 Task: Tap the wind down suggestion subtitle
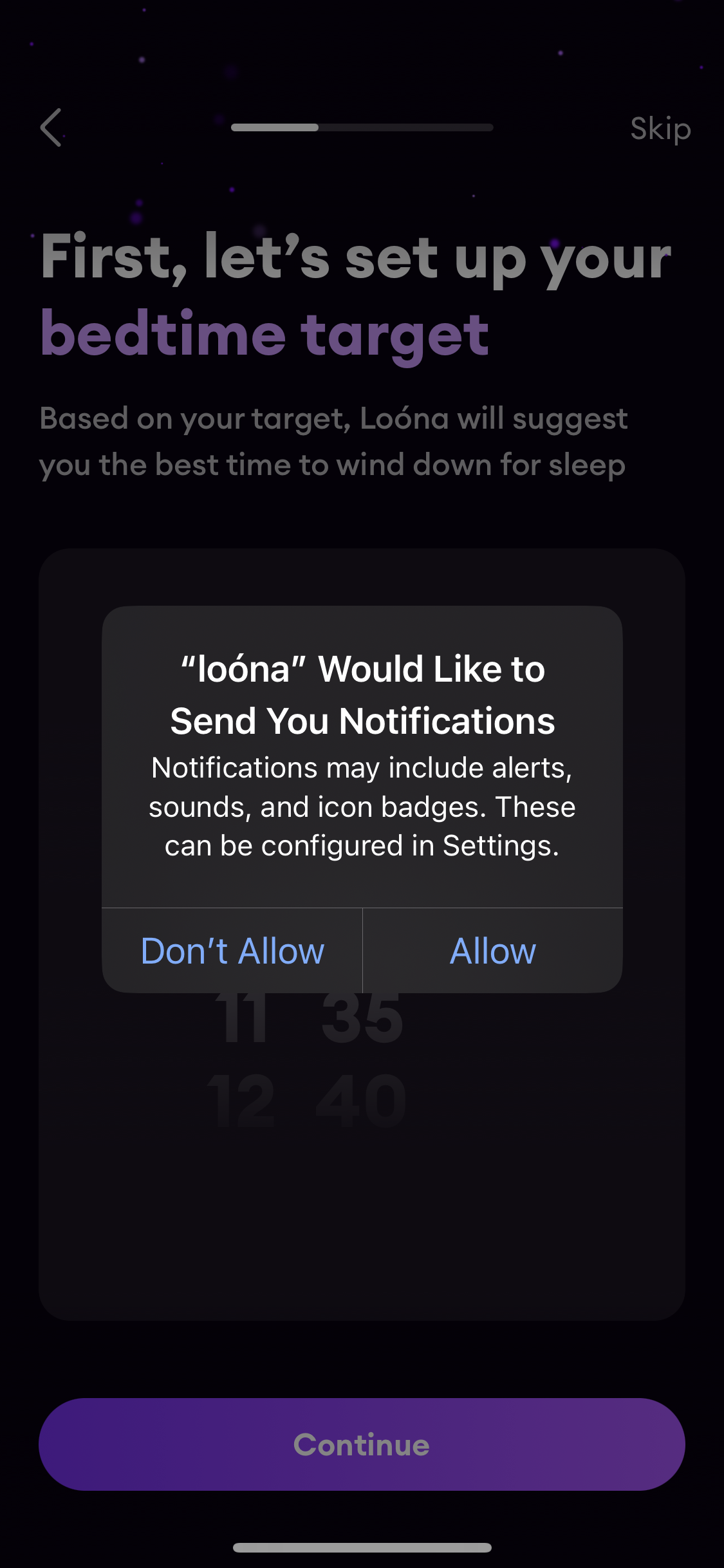[335, 441]
